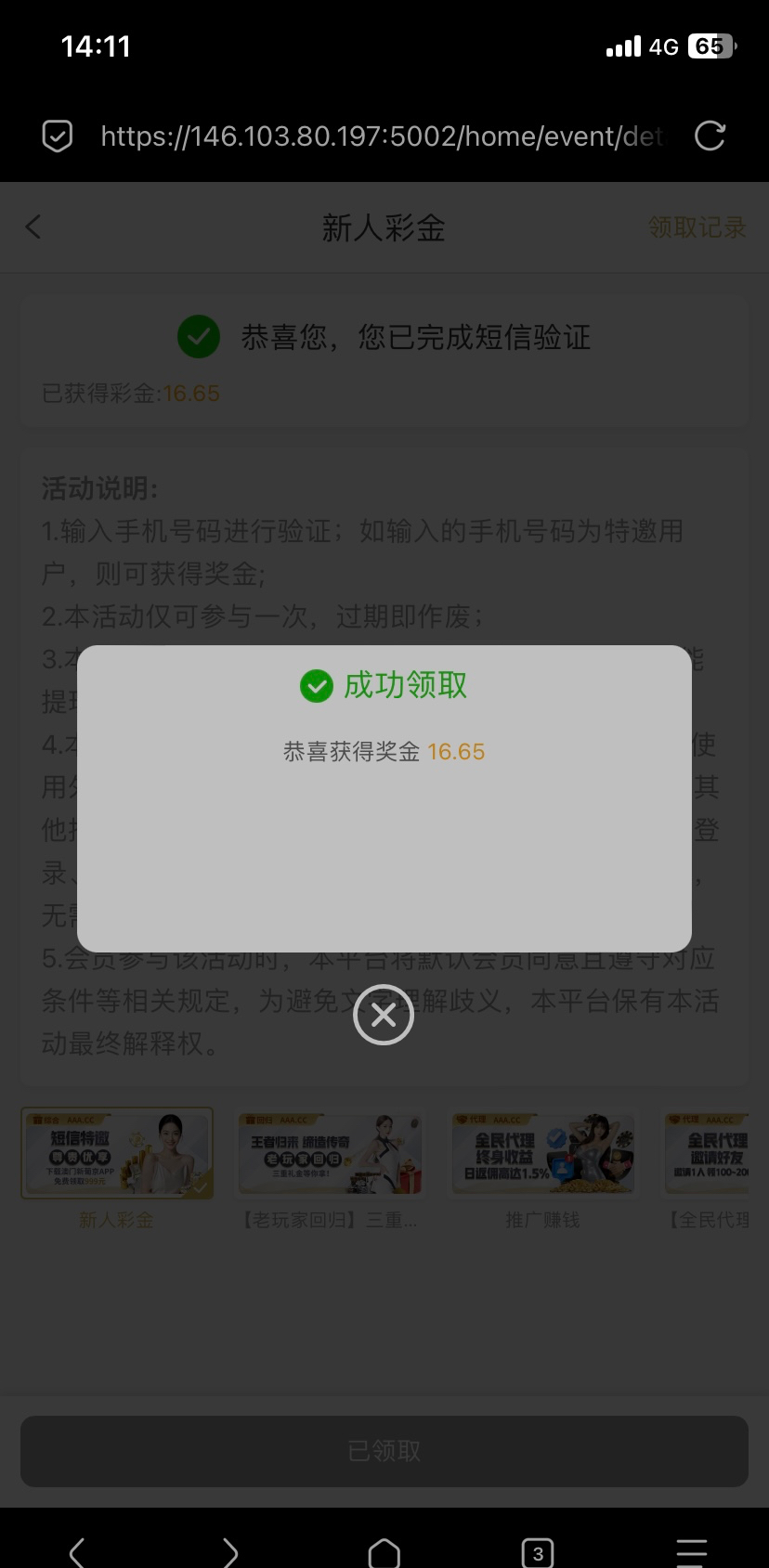
Task: Open the 老玩家回归 event card
Action: [331, 1154]
